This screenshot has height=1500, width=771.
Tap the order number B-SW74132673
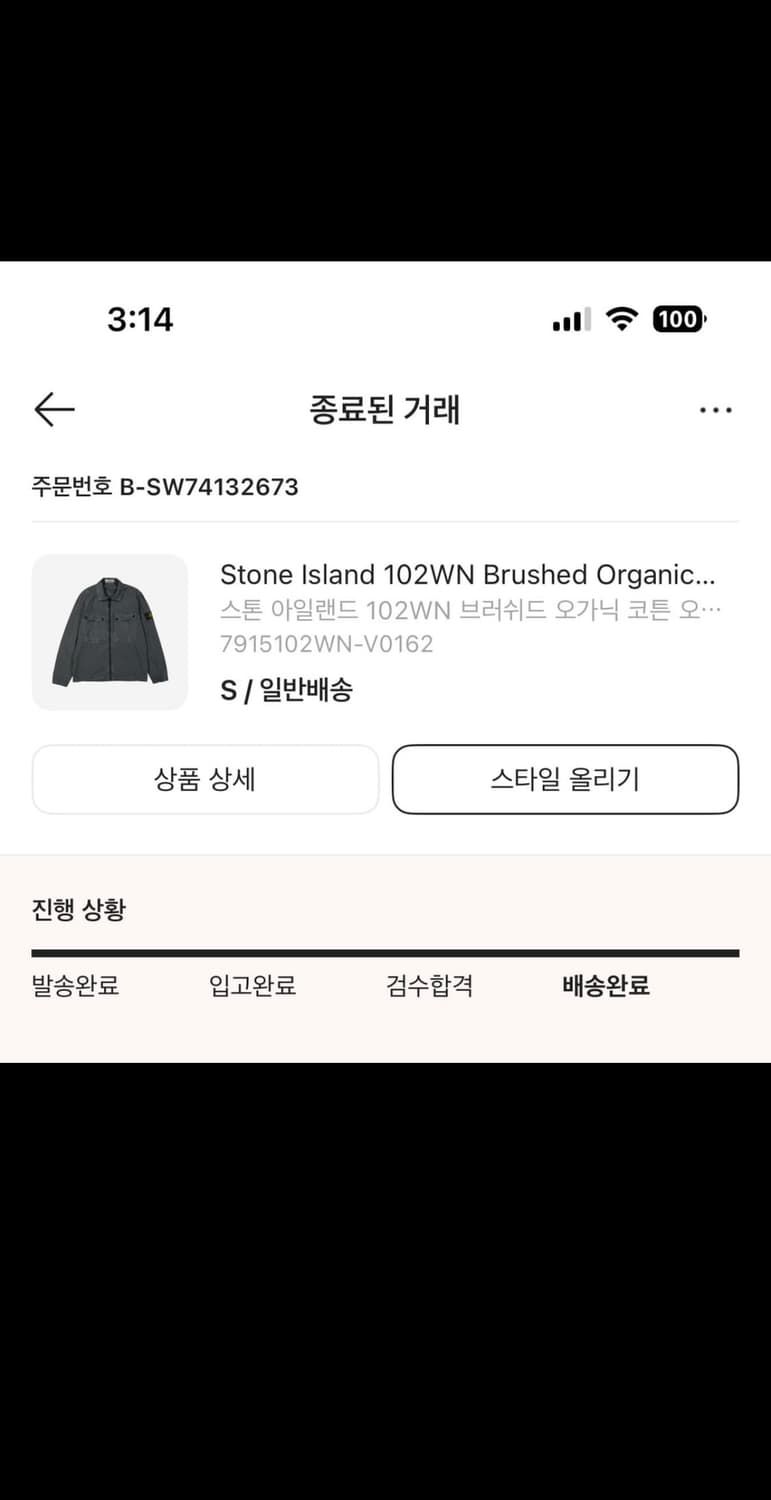pyautogui.click(x=163, y=487)
